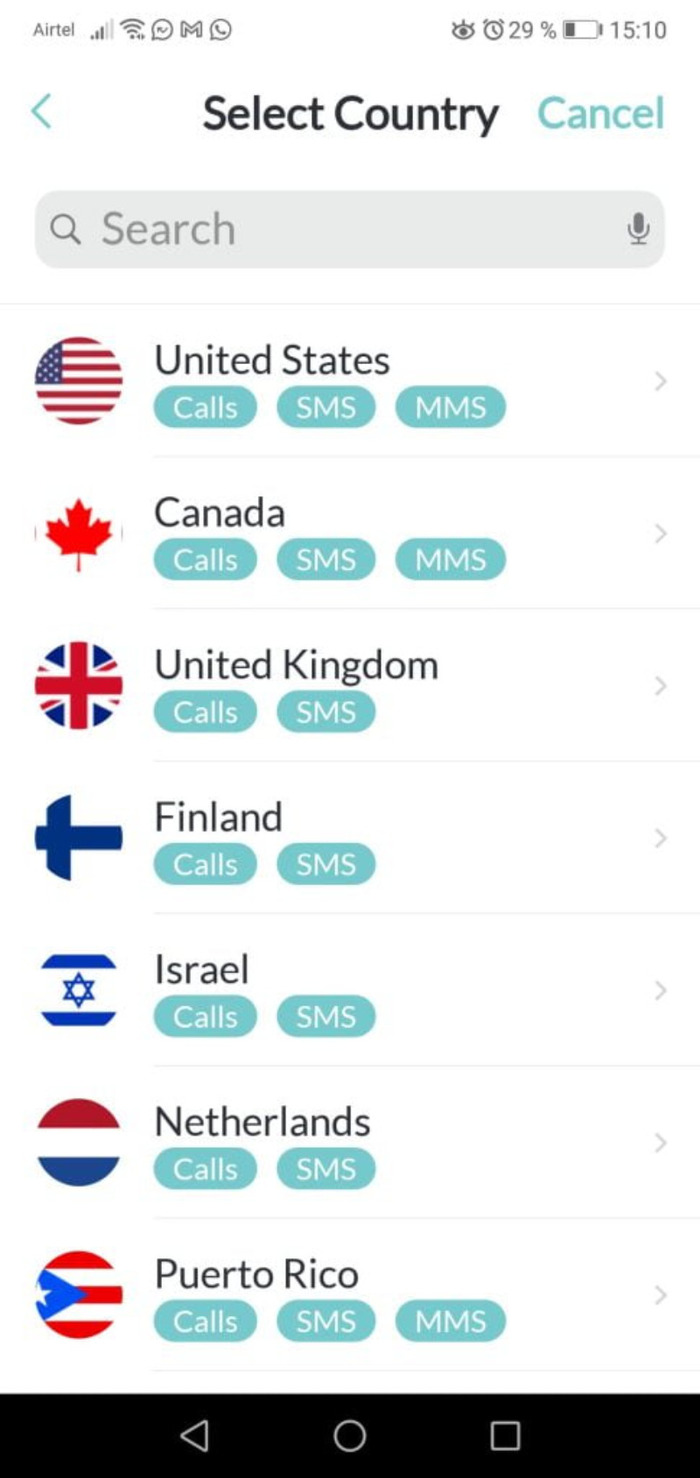Start voice search with the microphone

[x=638, y=230]
